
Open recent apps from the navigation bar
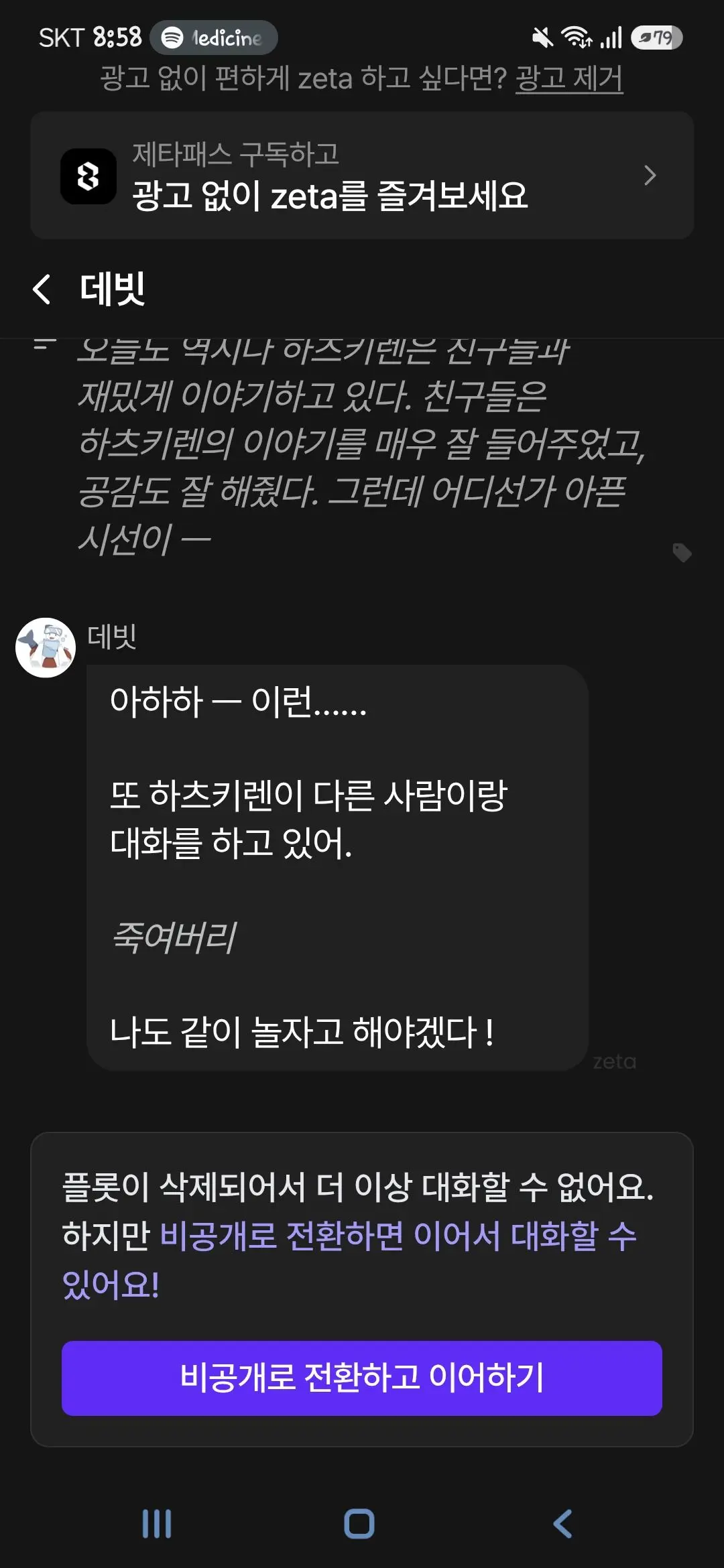[157, 1524]
